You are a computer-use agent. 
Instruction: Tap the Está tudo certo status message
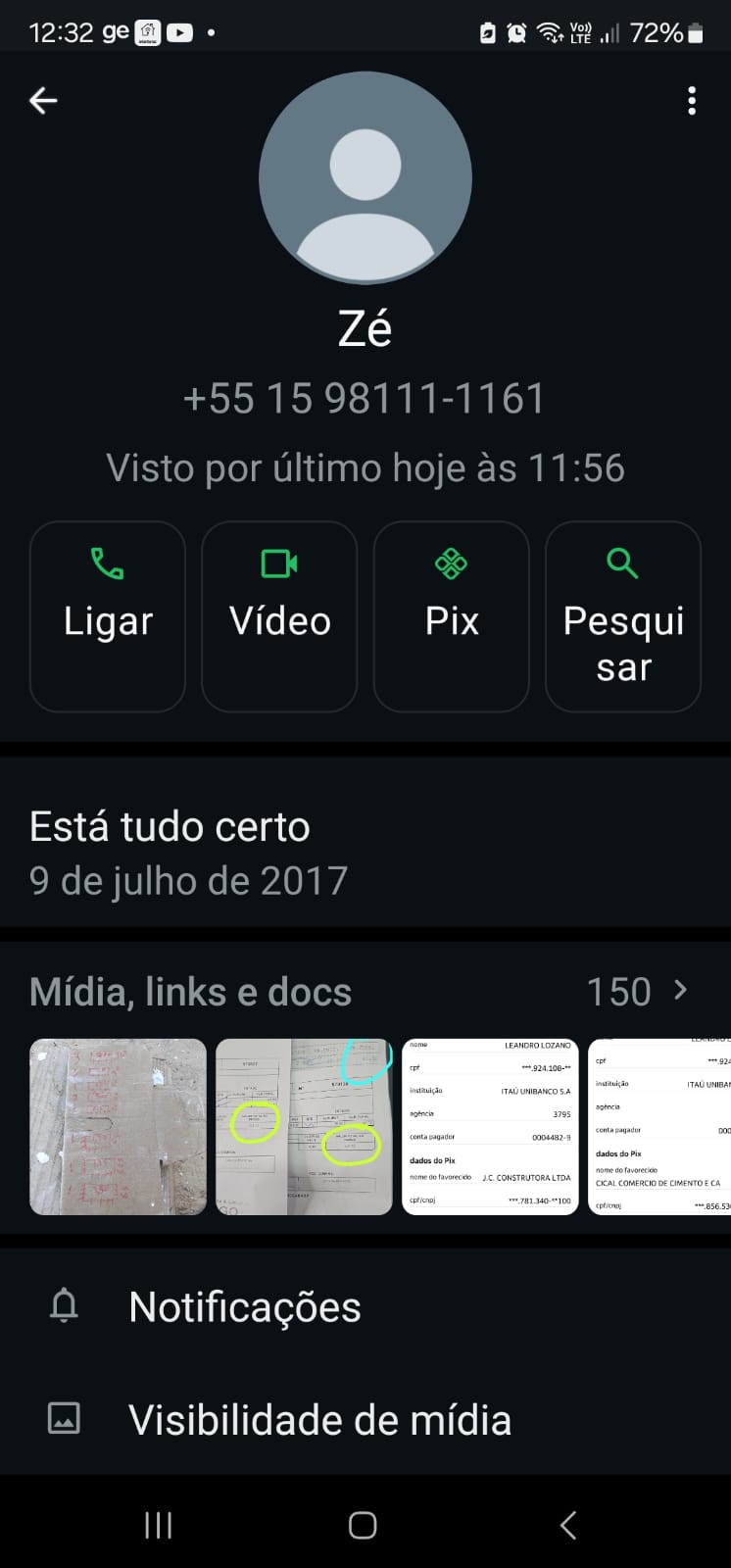pos(170,826)
